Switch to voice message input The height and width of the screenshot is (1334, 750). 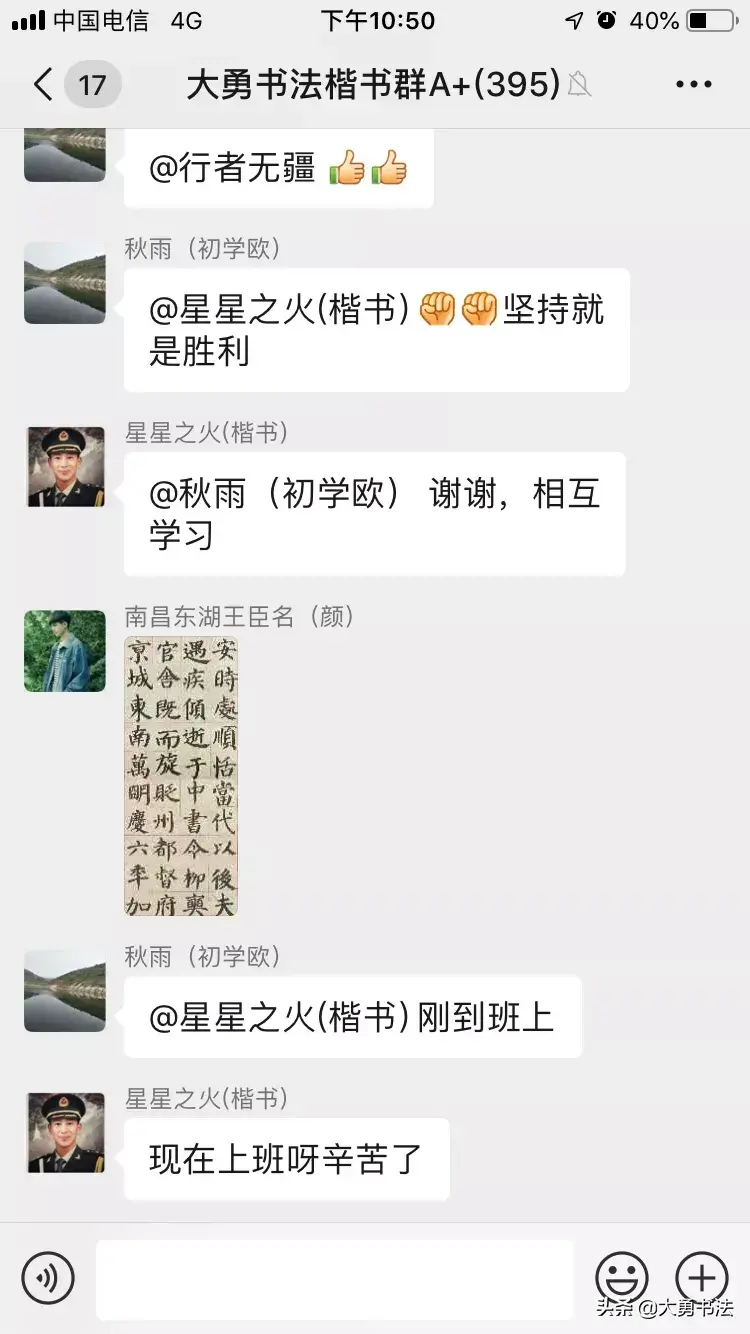pyautogui.click(x=48, y=1277)
